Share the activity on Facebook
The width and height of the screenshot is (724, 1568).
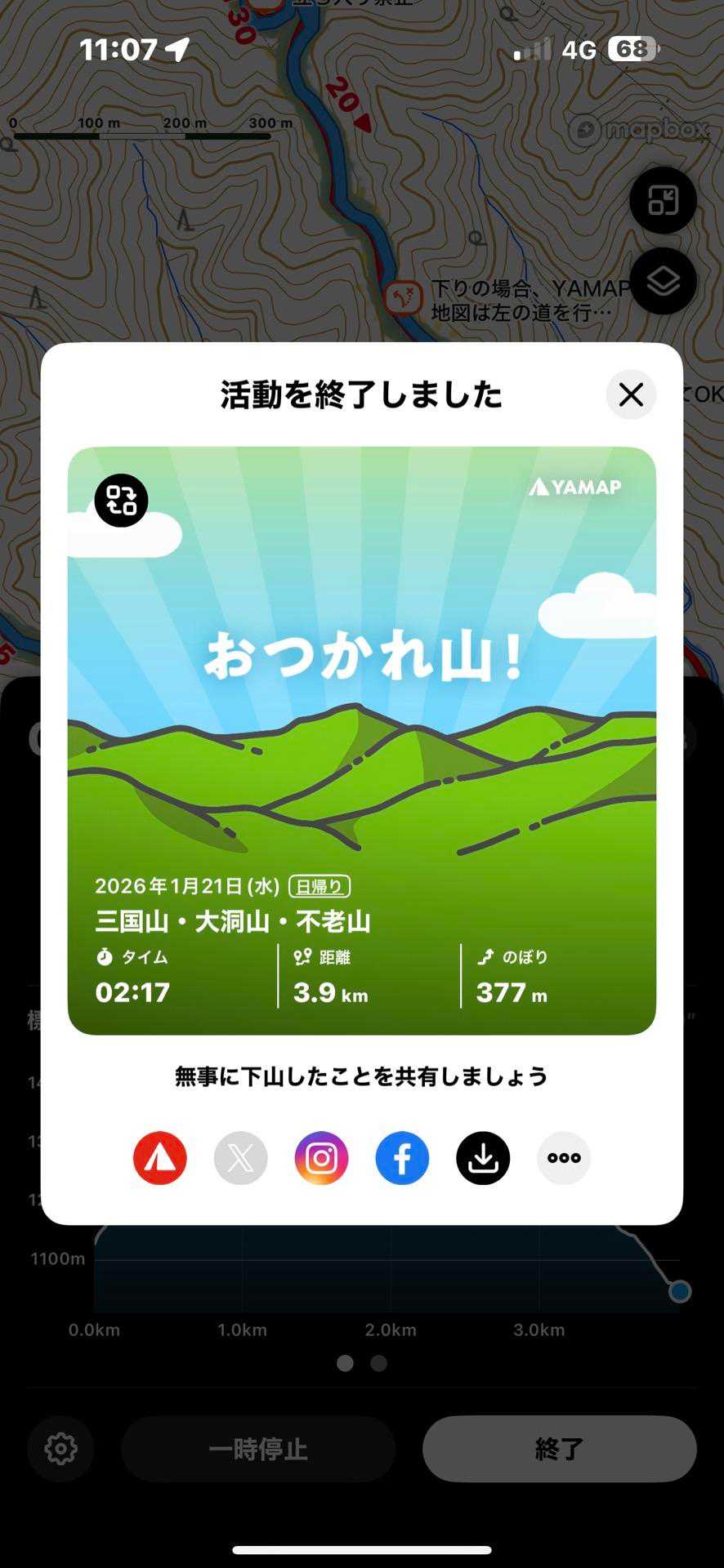click(x=402, y=1158)
